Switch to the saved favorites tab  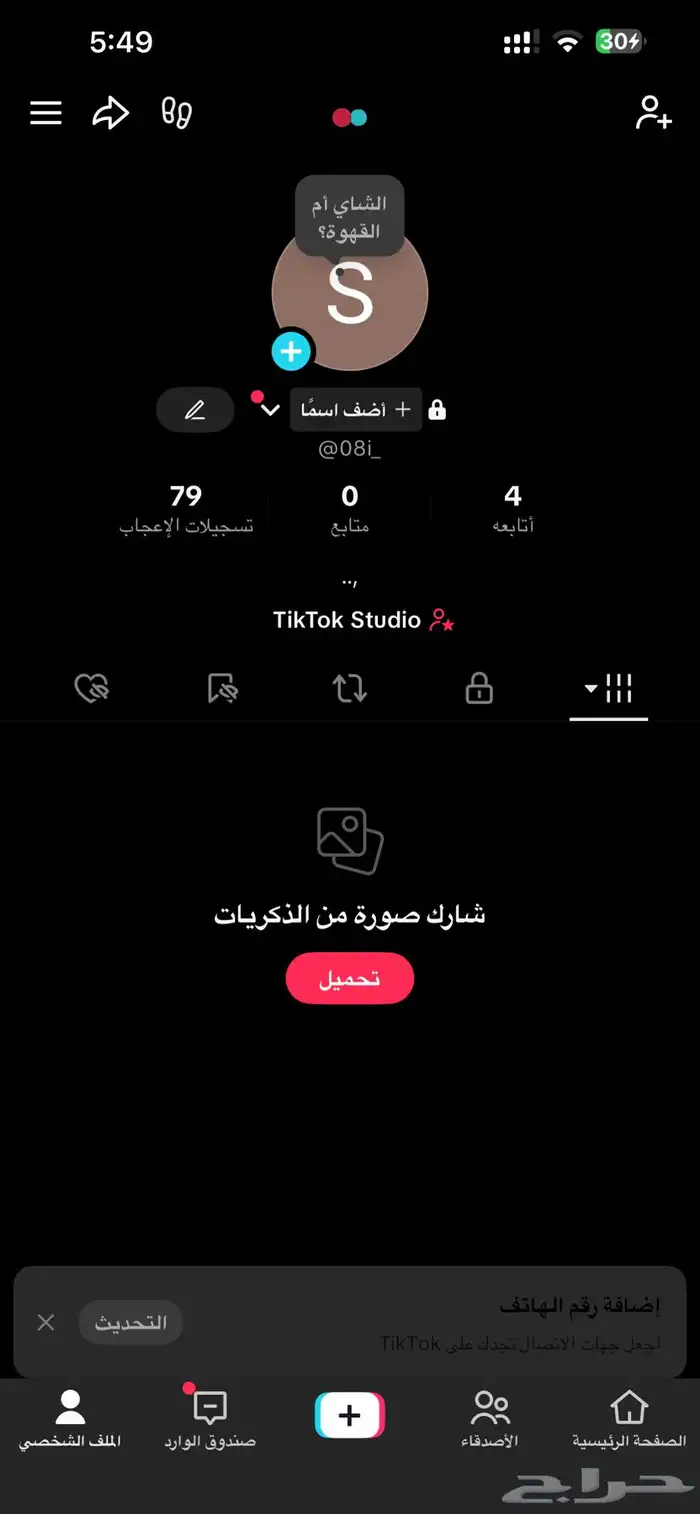(x=222, y=688)
